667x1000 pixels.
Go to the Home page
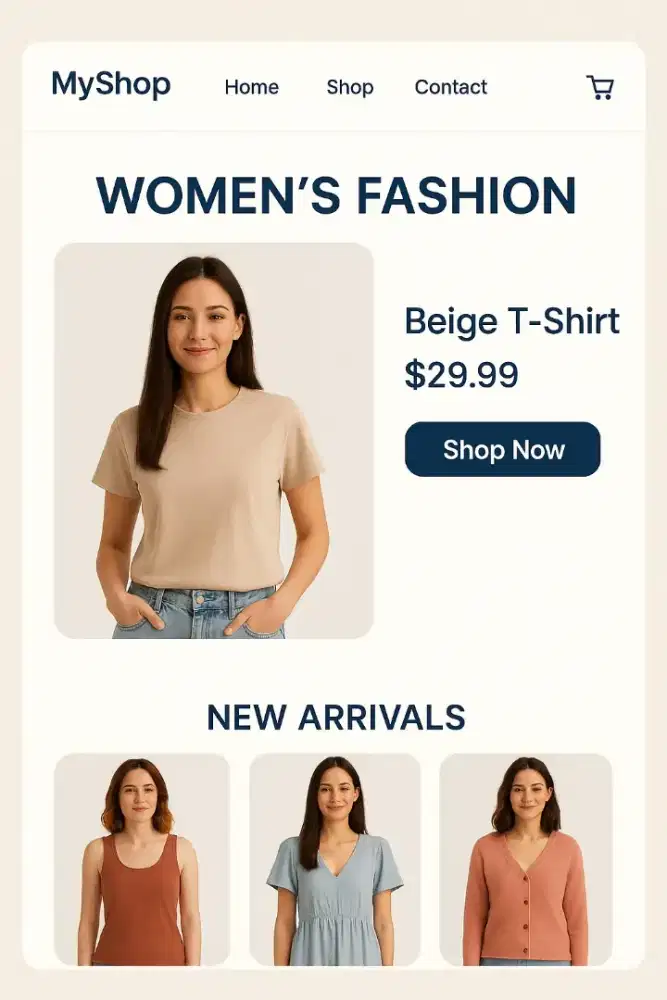(251, 87)
